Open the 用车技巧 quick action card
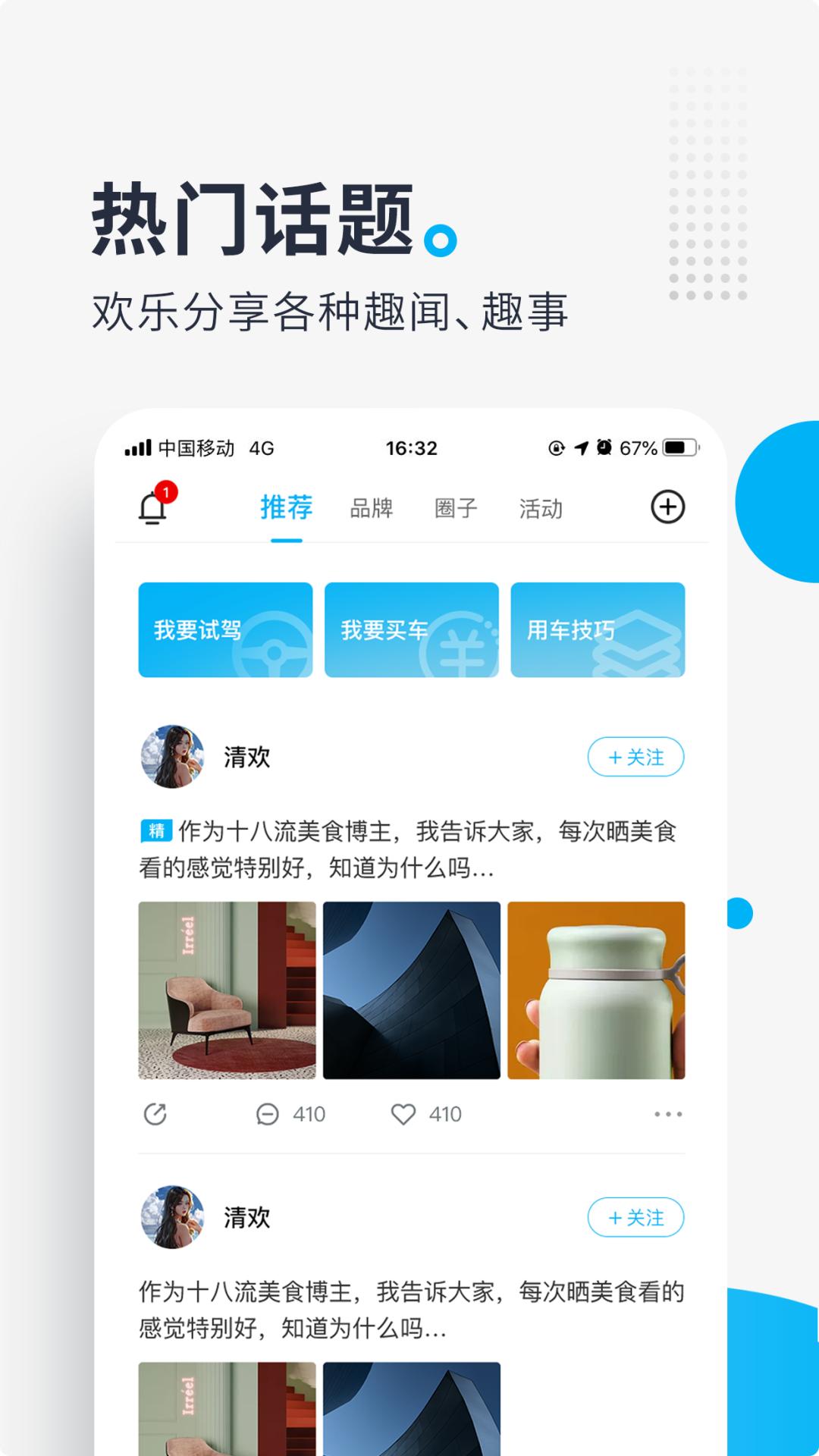Image resolution: width=819 pixels, height=1456 pixels. click(598, 629)
